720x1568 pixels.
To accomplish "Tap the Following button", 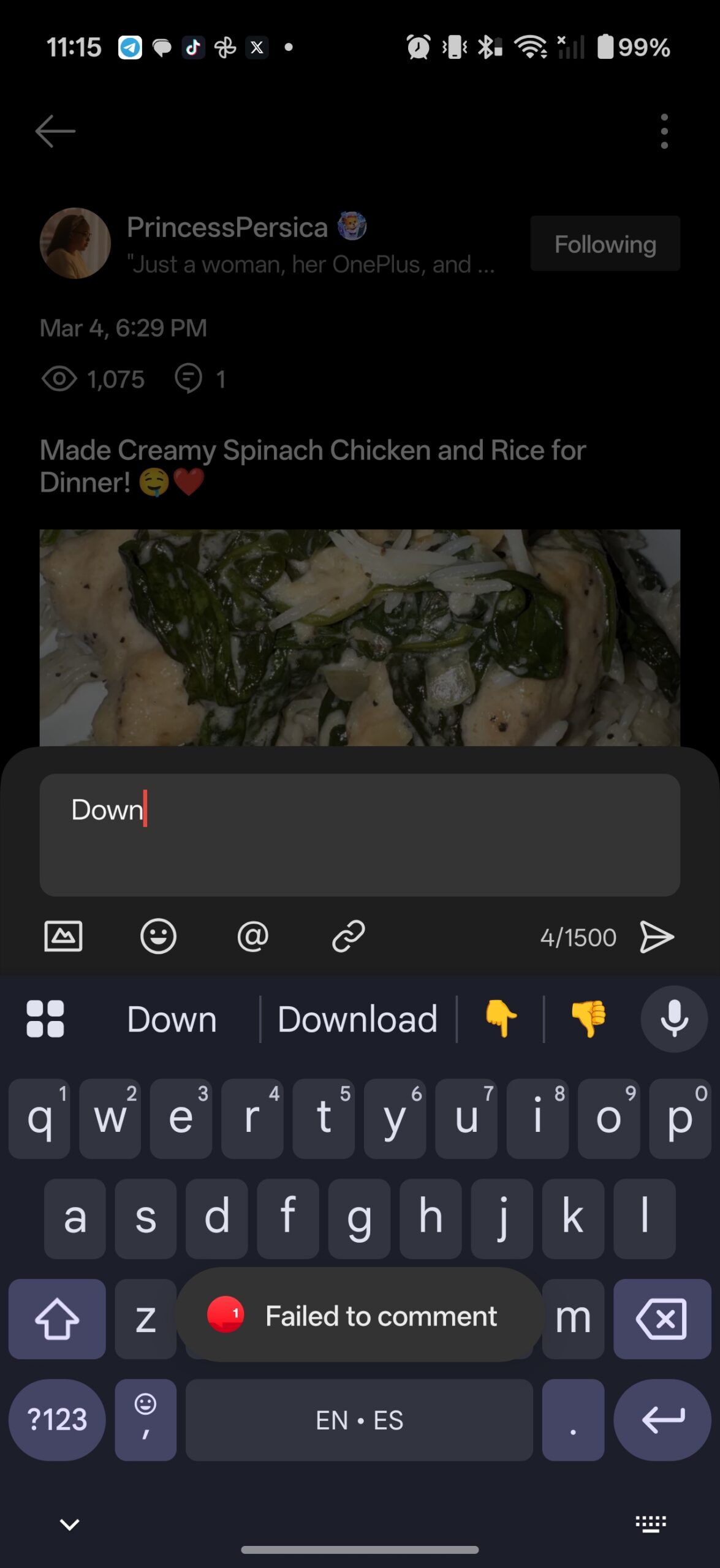I will point(604,243).
